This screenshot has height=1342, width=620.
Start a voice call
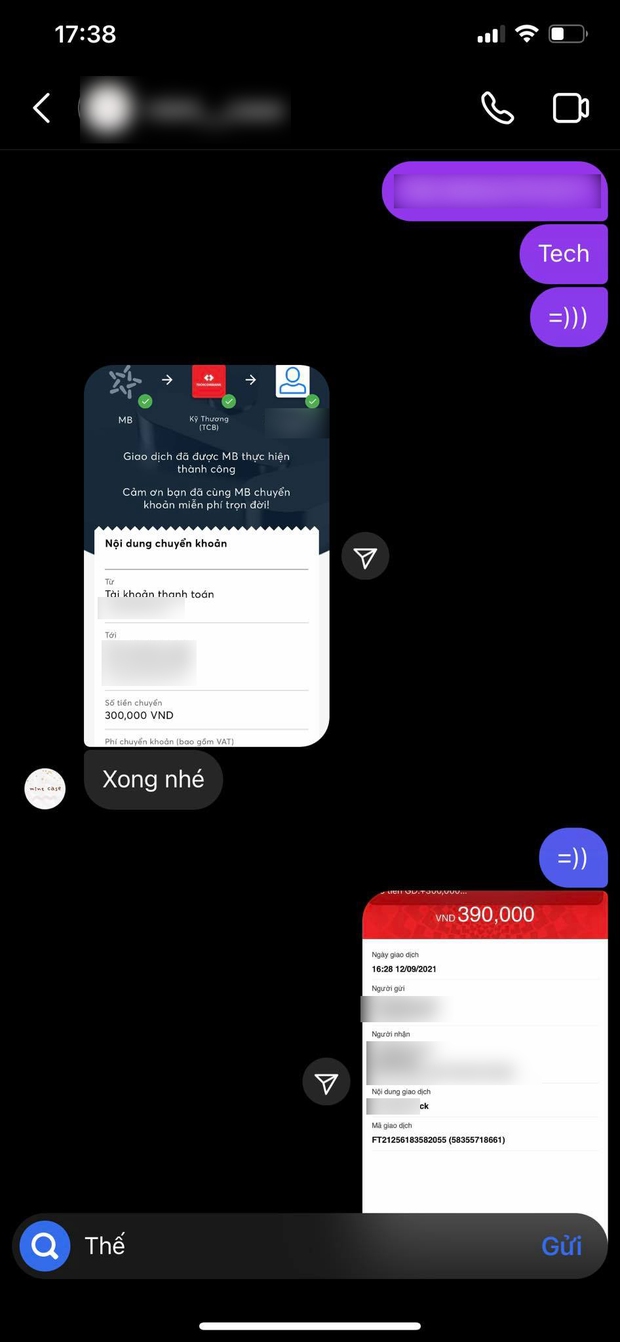(497, 108)
